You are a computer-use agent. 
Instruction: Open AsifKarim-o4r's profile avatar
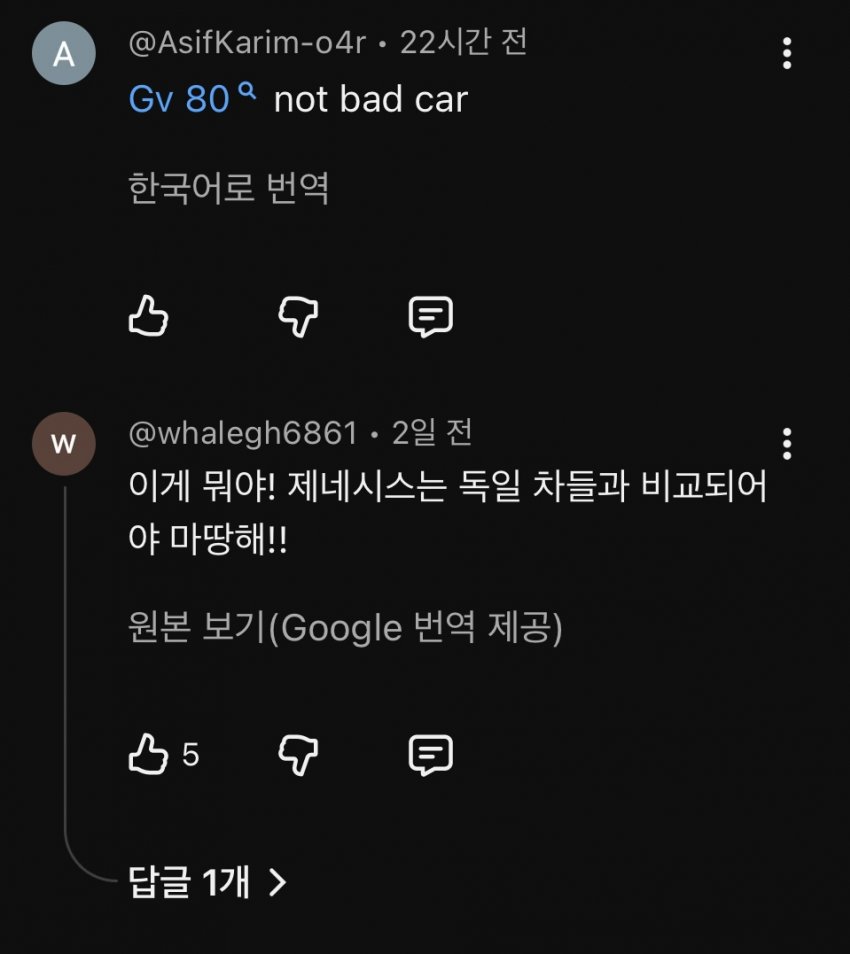point(63,53)
